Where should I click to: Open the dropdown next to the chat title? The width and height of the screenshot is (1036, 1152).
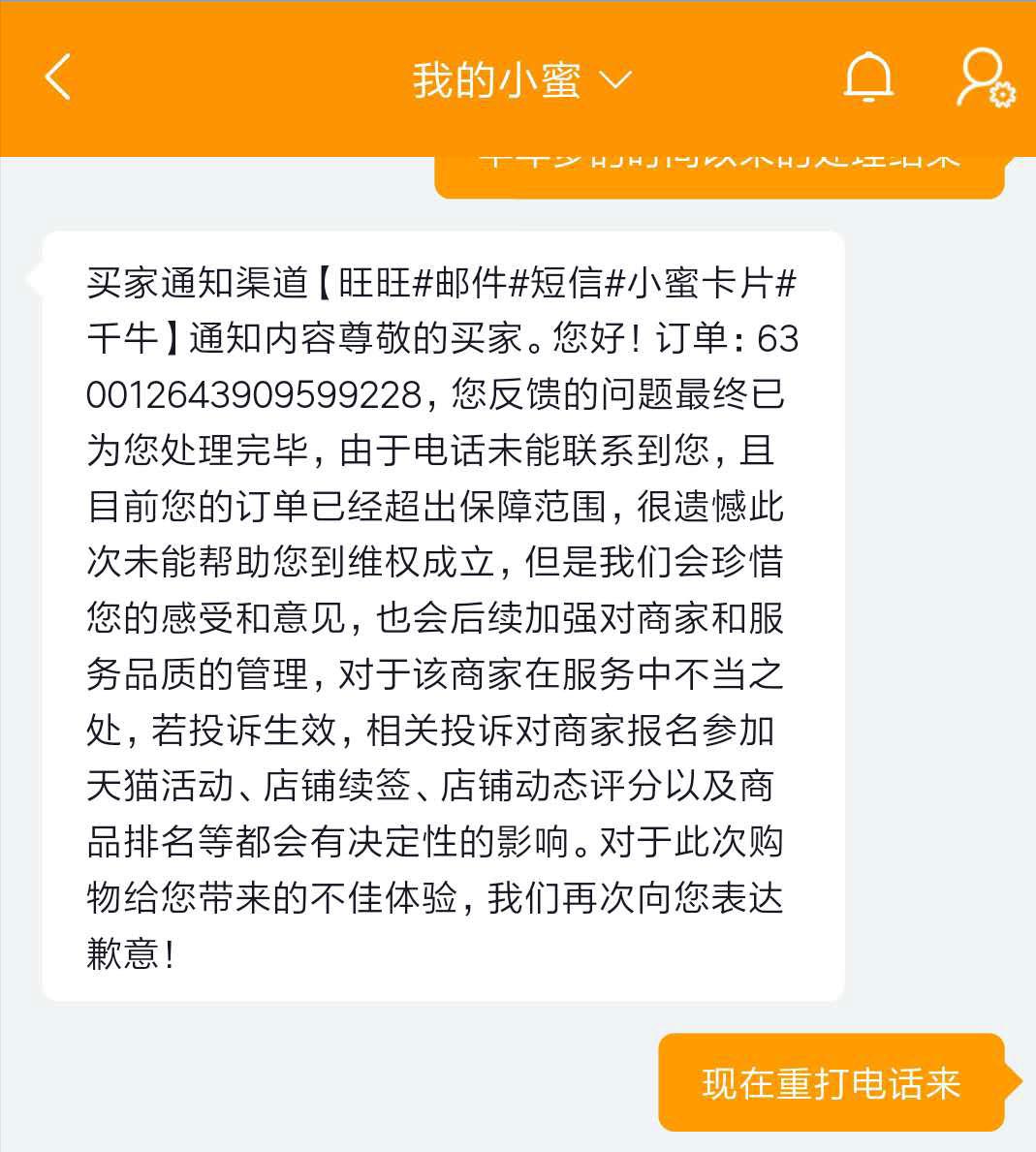(617, 81)
